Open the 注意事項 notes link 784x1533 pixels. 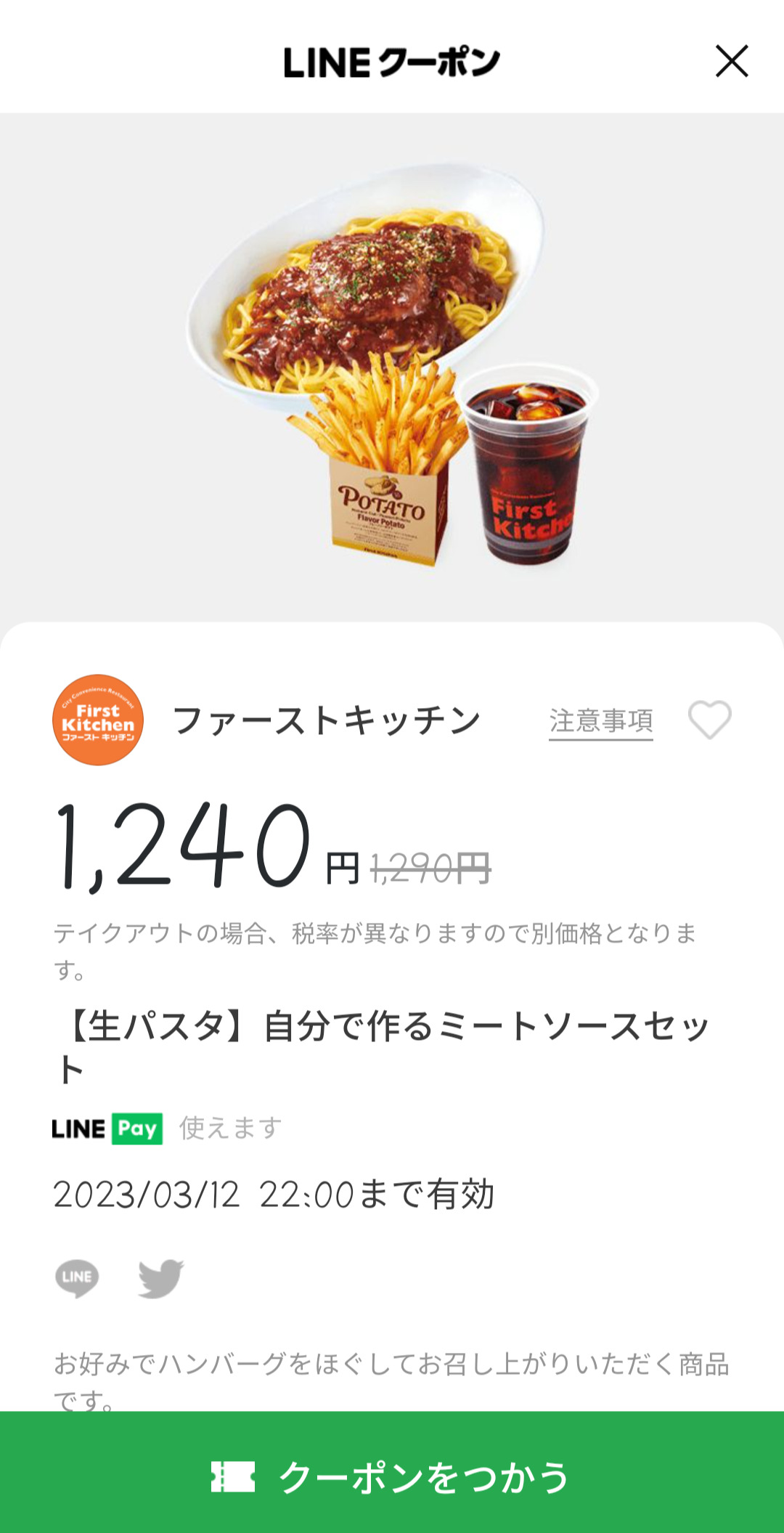(x=600, y=721)
